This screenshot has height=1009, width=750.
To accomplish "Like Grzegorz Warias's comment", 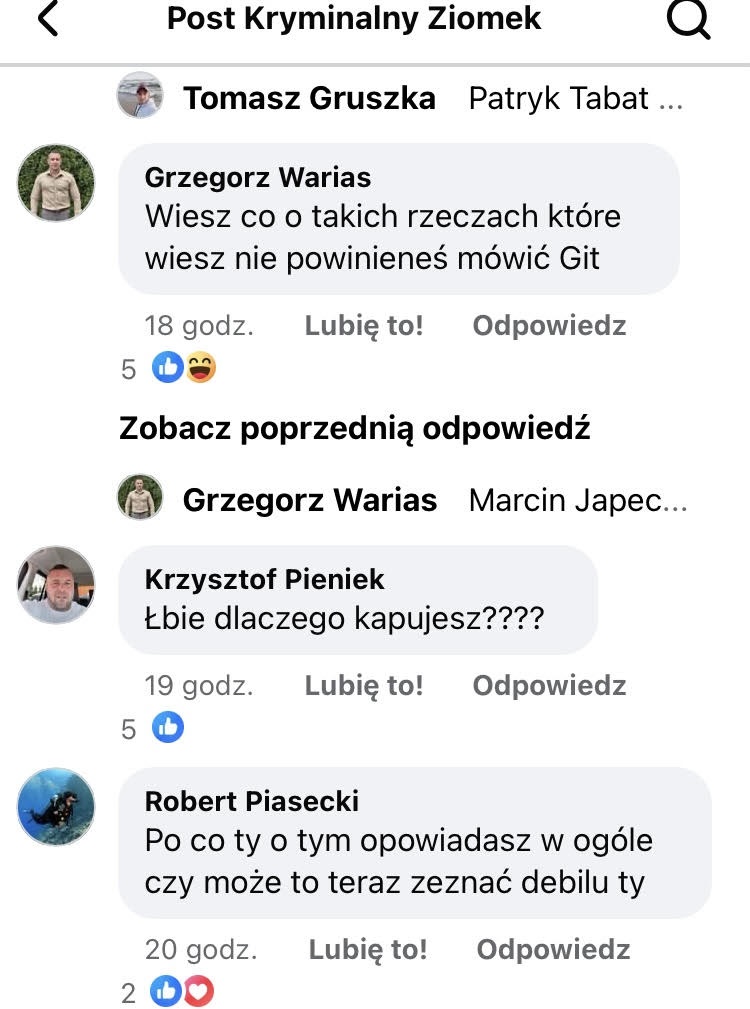I will click(x=364, y=325).
